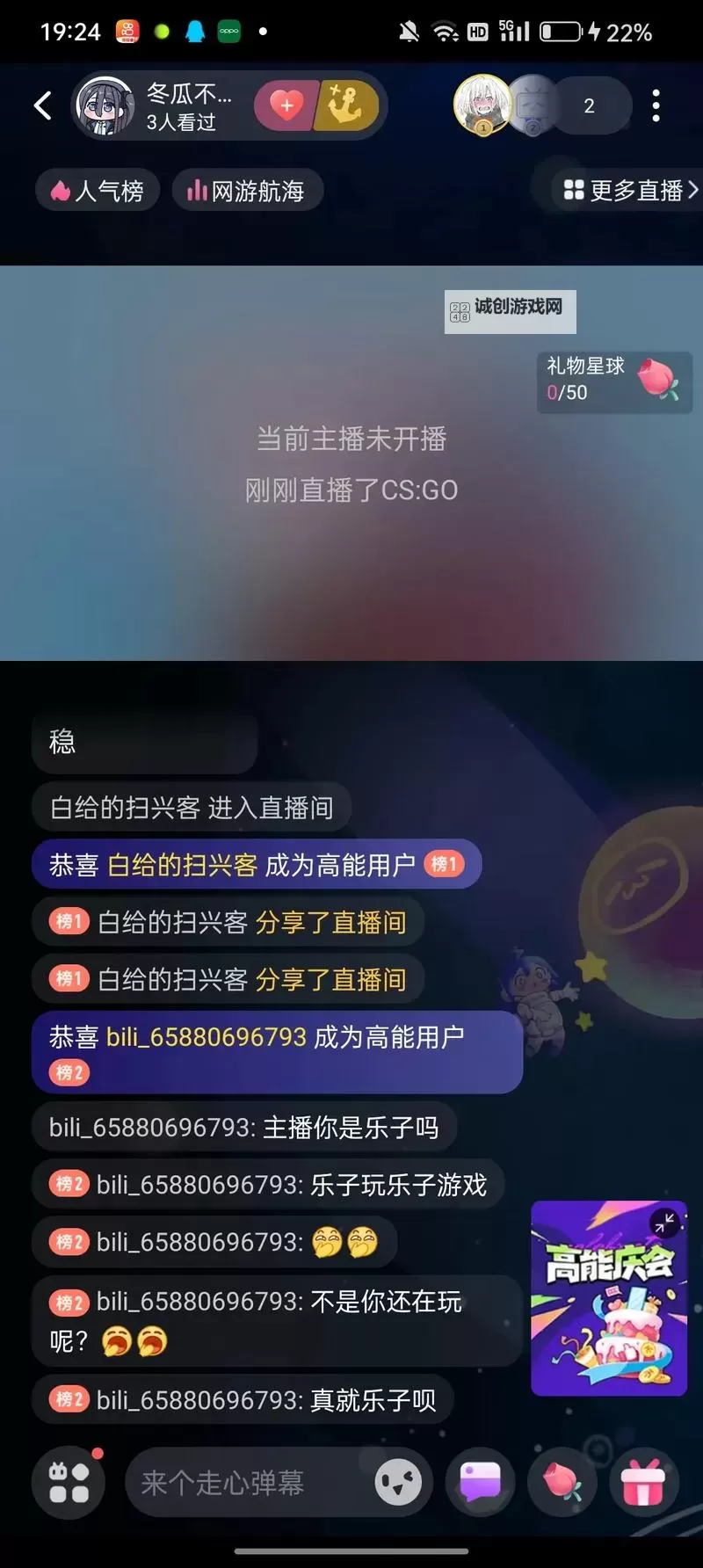
Task: Open the three-dot options menu top right
Action: (x=655, y=105)
